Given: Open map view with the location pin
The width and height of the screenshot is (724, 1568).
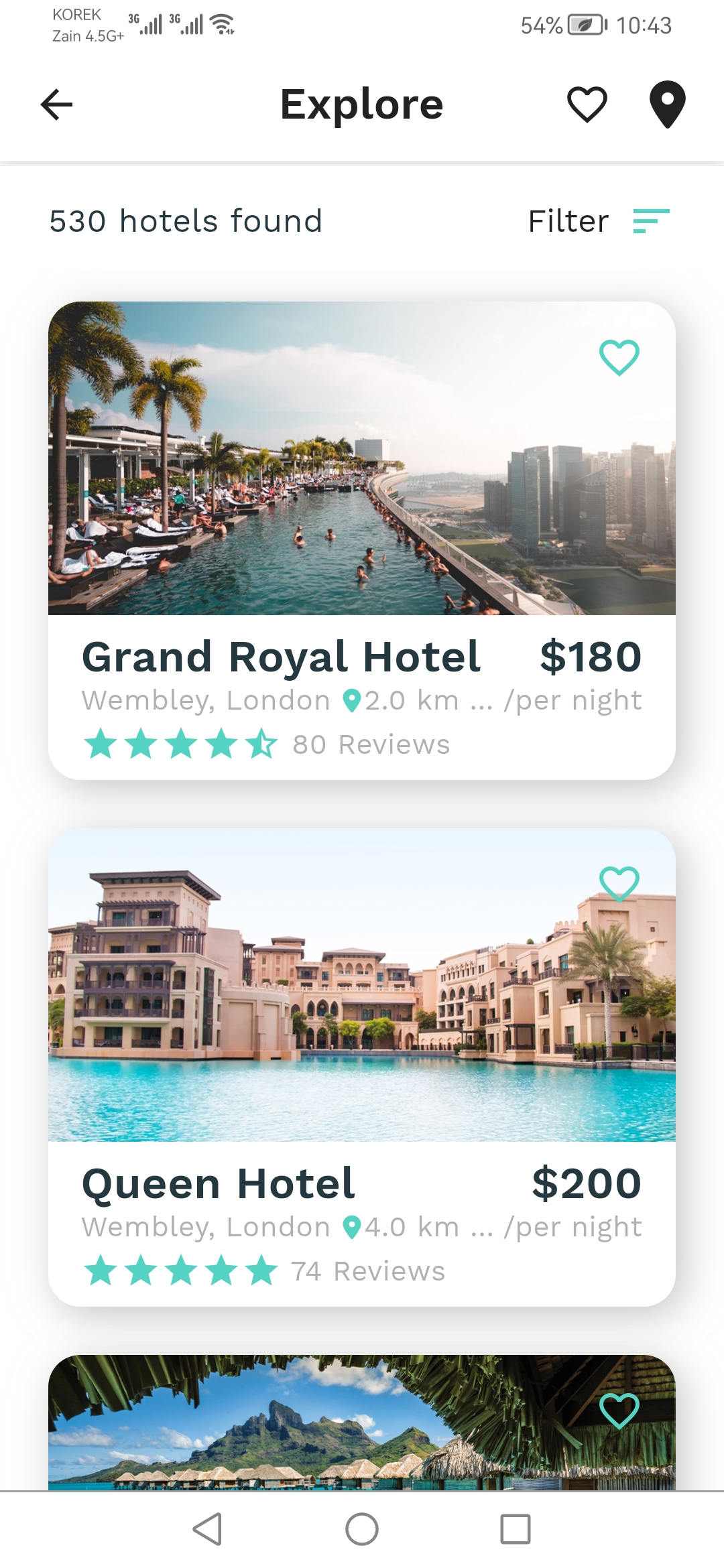Looking at the screenshot, I should pos(667,105).
